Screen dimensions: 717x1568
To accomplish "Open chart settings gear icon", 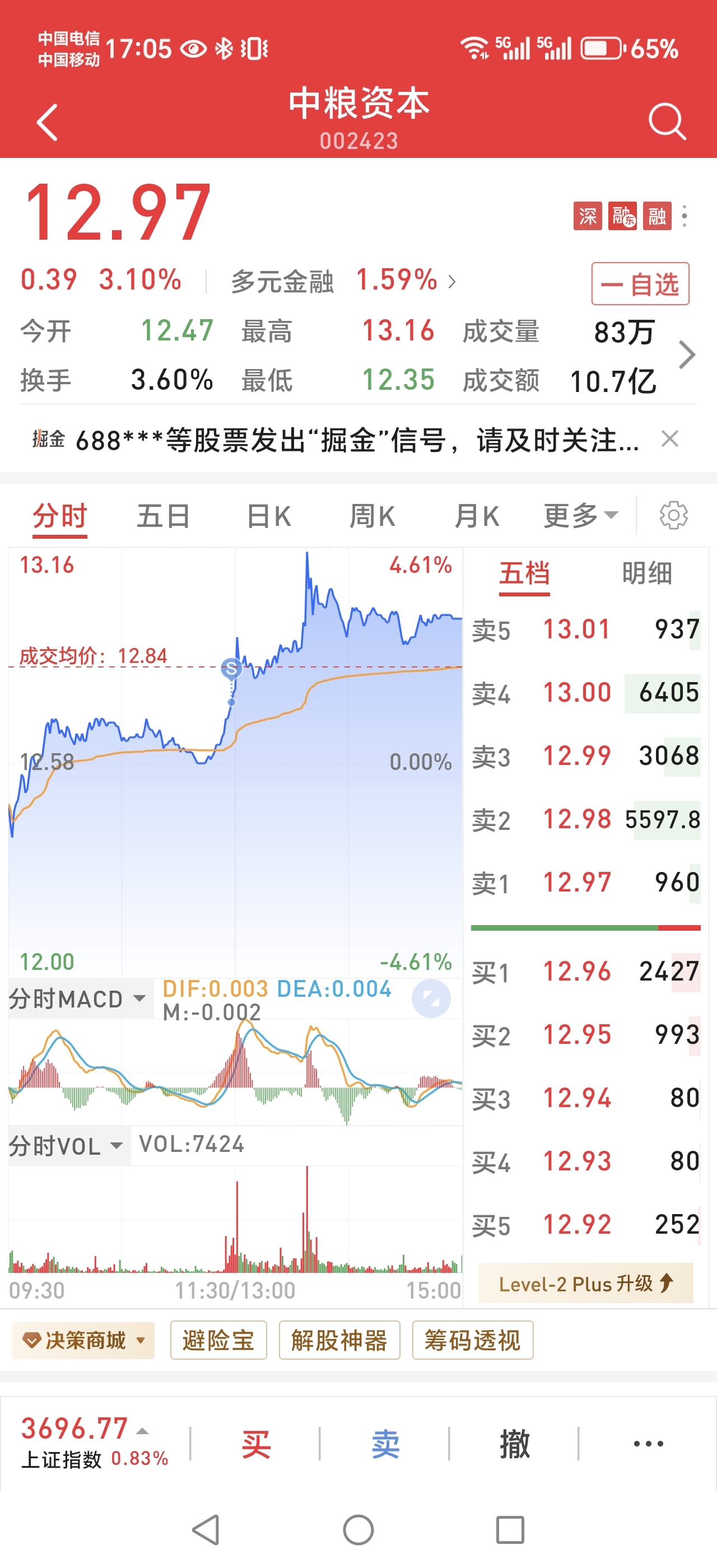I will click(x=673, y=516).
